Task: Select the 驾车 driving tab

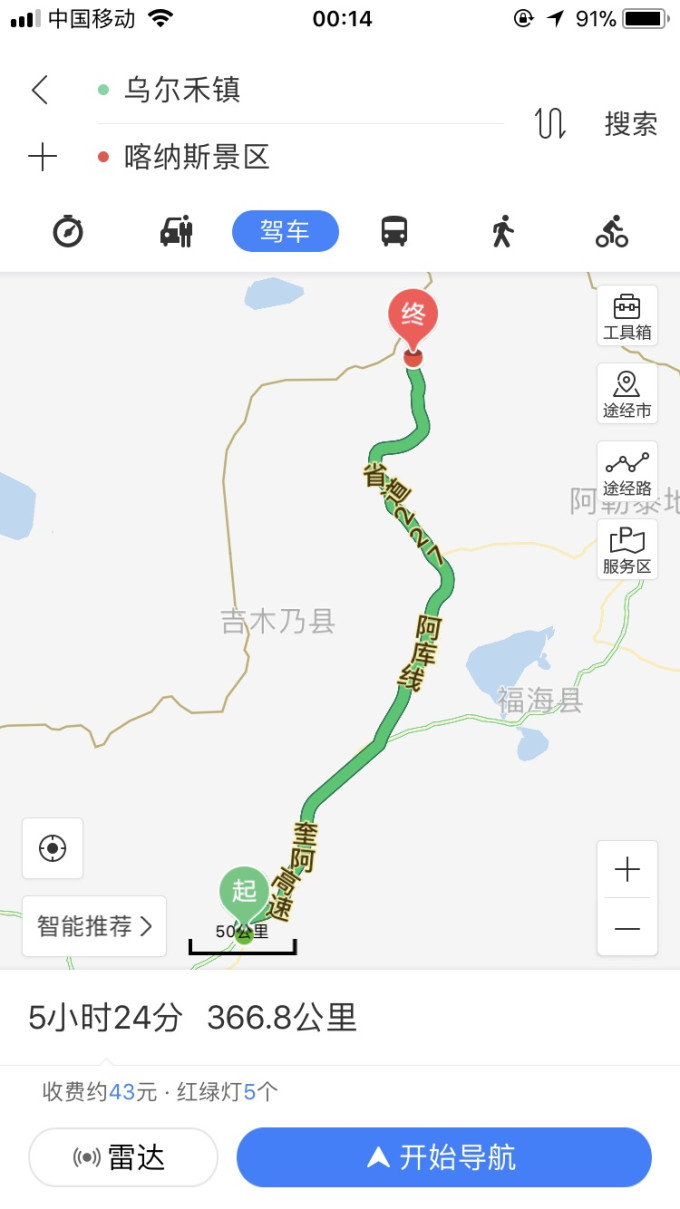Action: point(285,232)
